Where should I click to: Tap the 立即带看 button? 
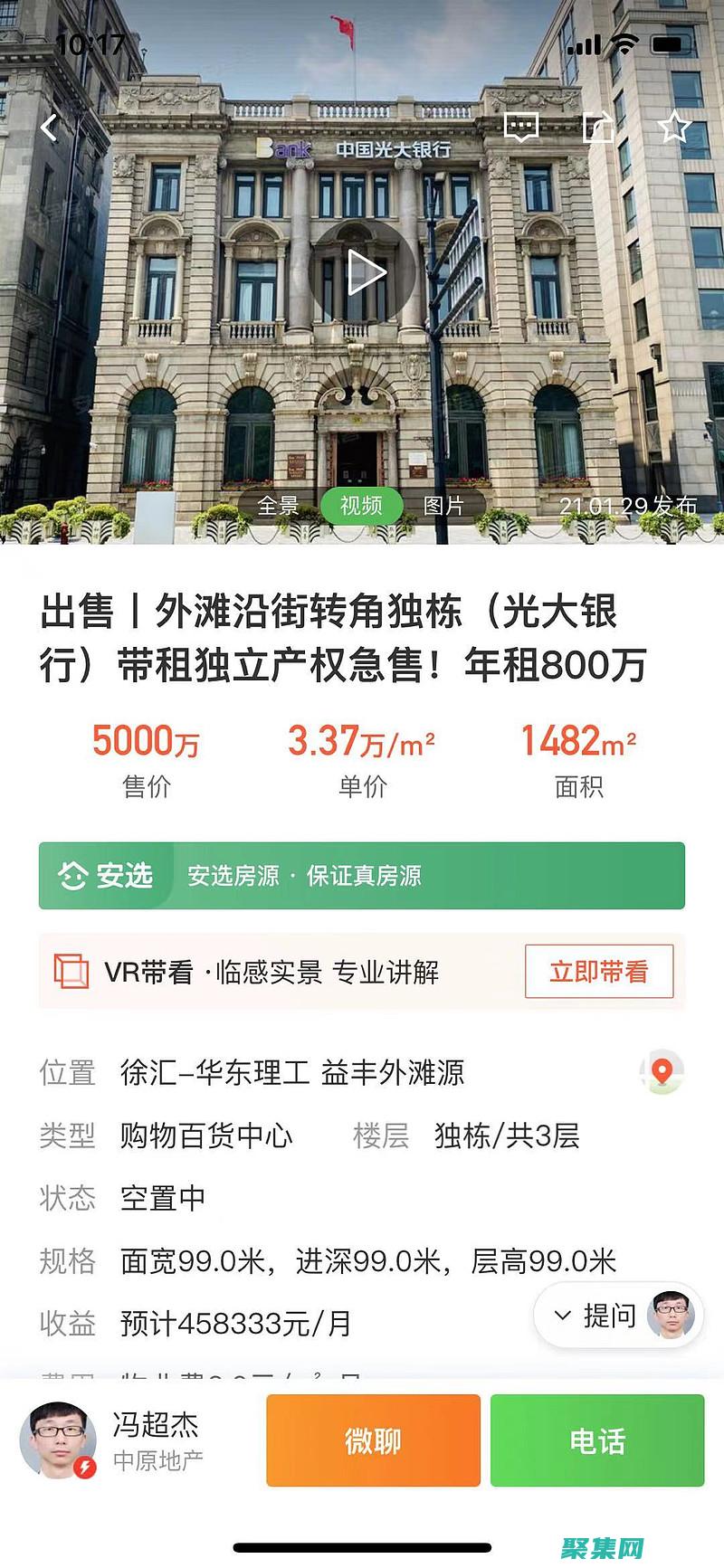pyautogui.click(x=599, y=969)
